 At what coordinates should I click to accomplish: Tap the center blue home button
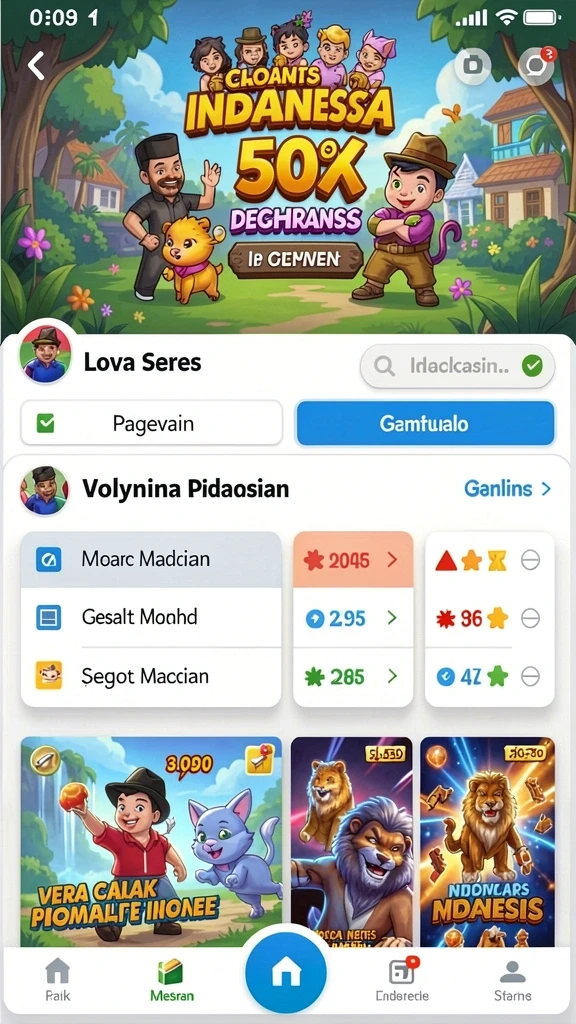pyautogui.click(x=286, y=974)
